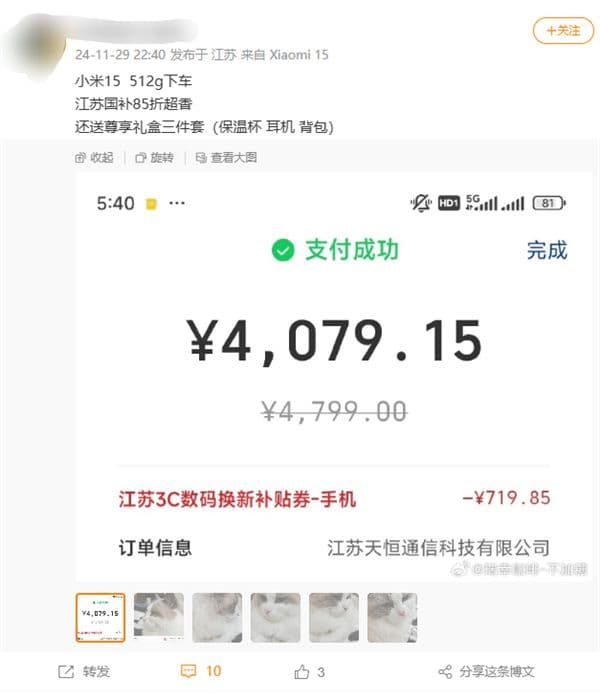Screen dimensions: 600x700
Task: Collapse the image with 收起
Action: tap(95, 158)
